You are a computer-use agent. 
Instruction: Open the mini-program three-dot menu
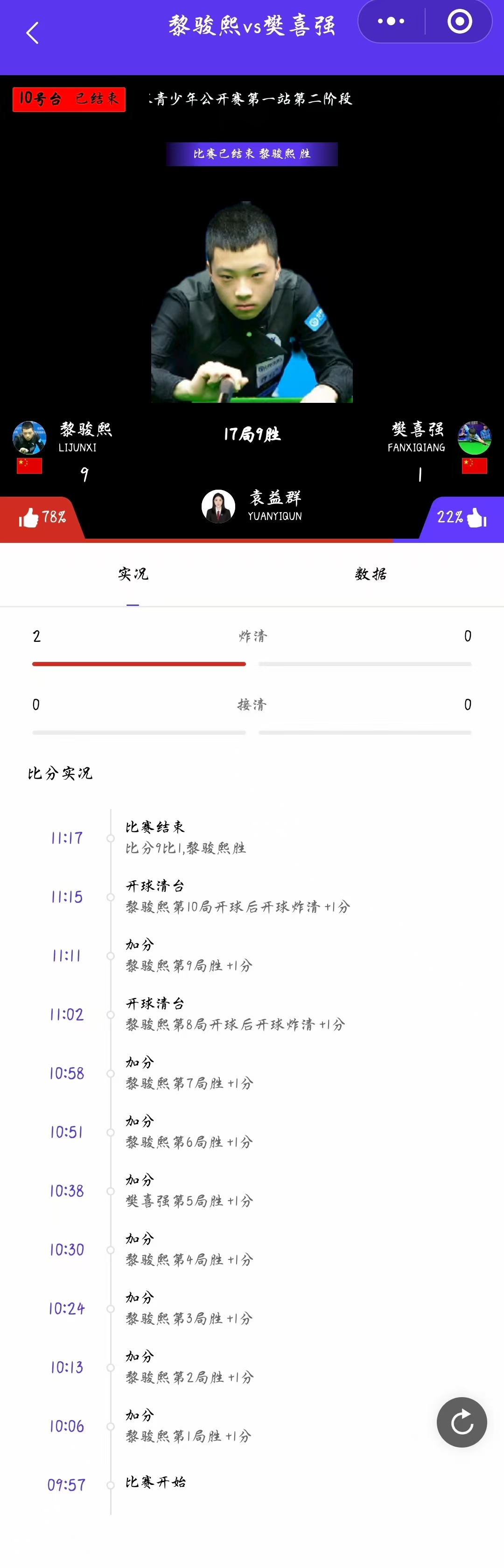click(x=391, y=21)
